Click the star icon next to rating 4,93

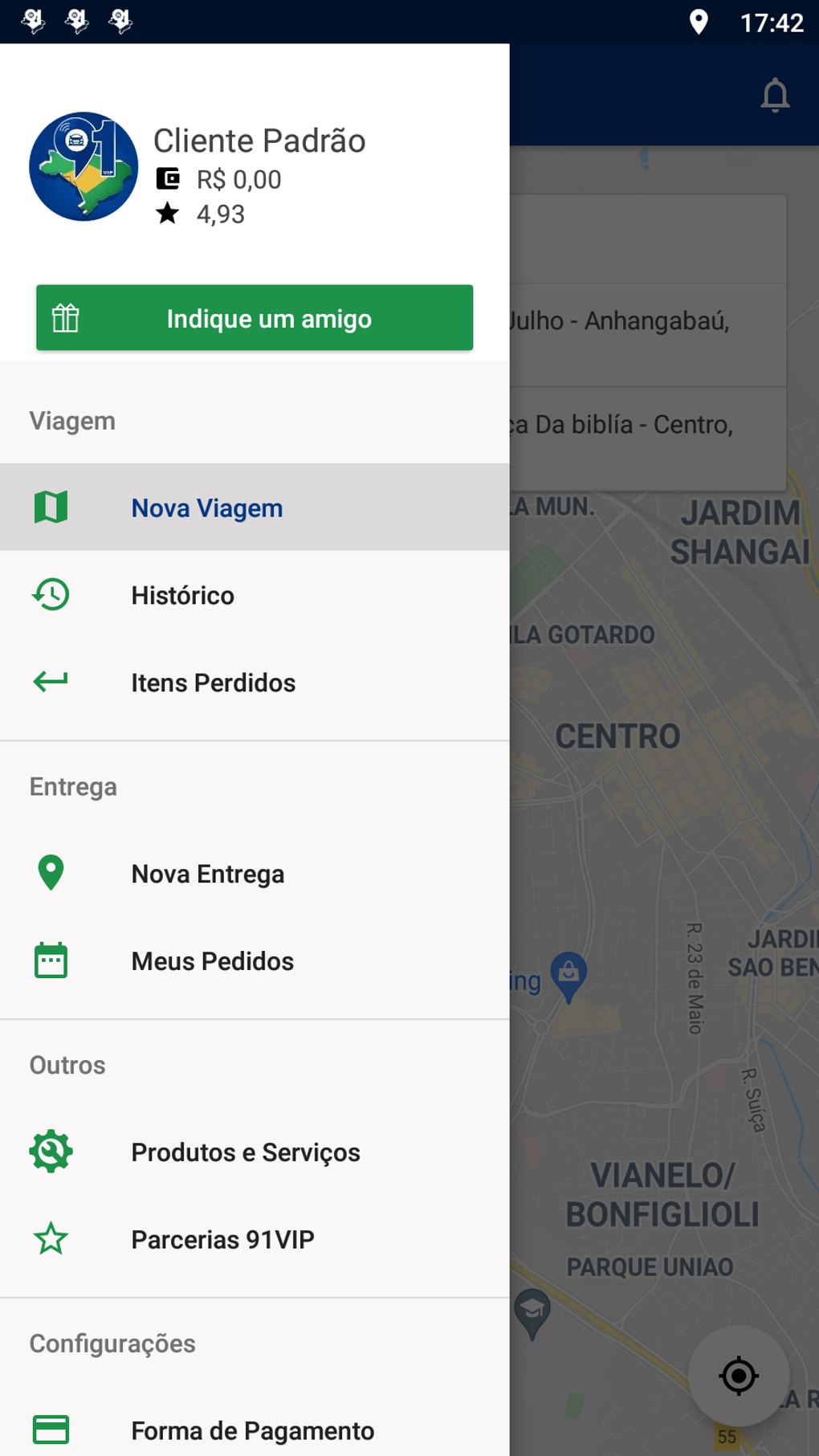tap(167, 213)
